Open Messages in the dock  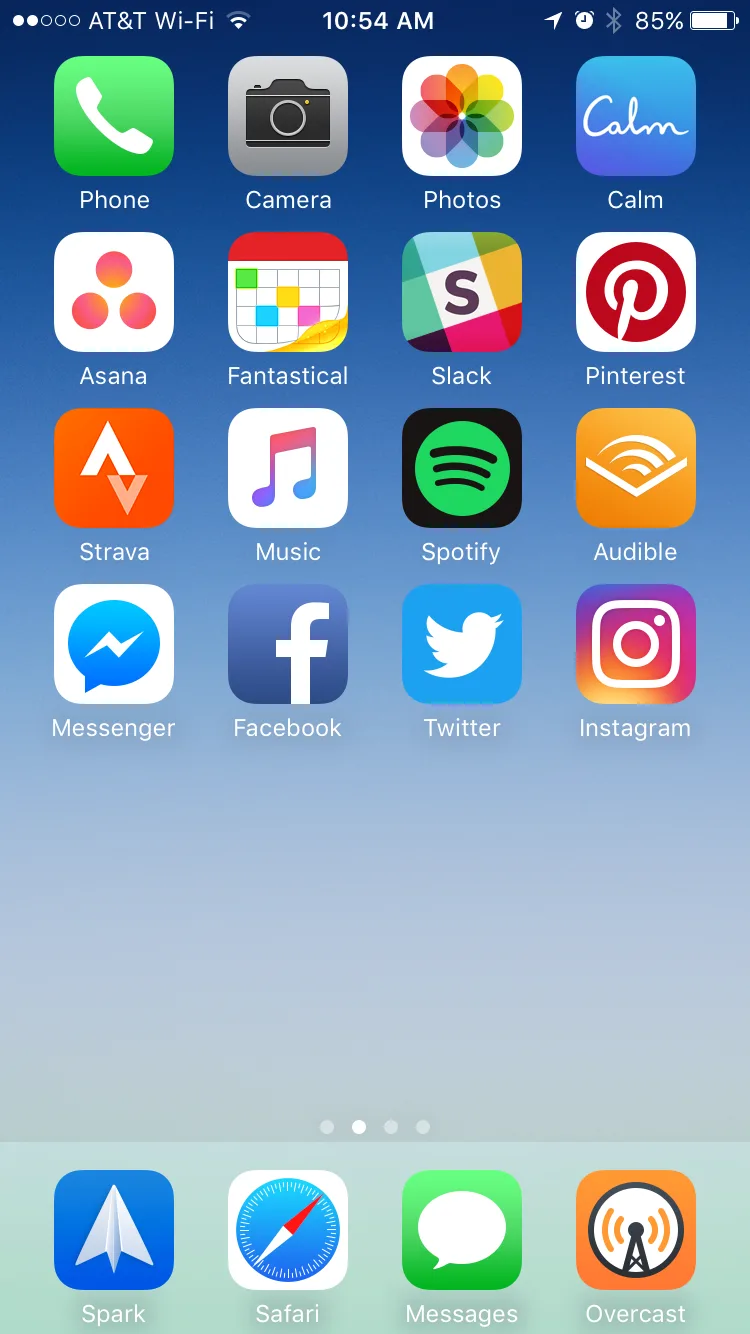(462, 1230)
